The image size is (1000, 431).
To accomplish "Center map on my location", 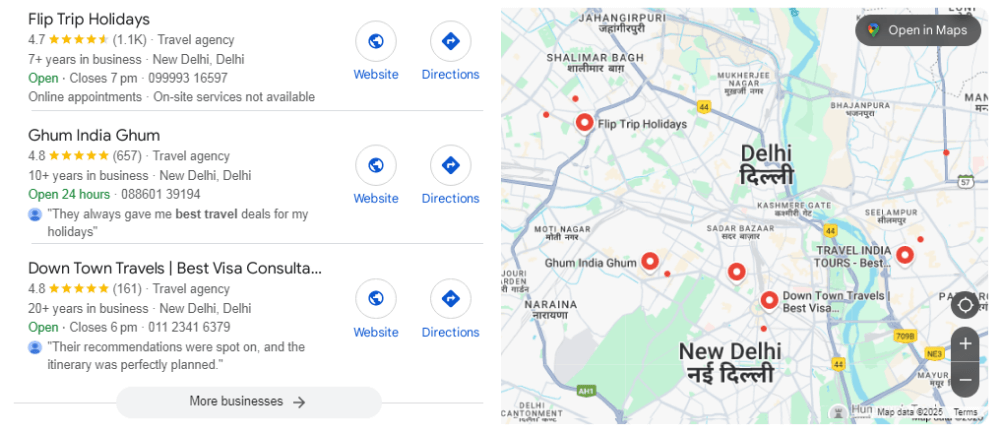I will click(965, 305).
